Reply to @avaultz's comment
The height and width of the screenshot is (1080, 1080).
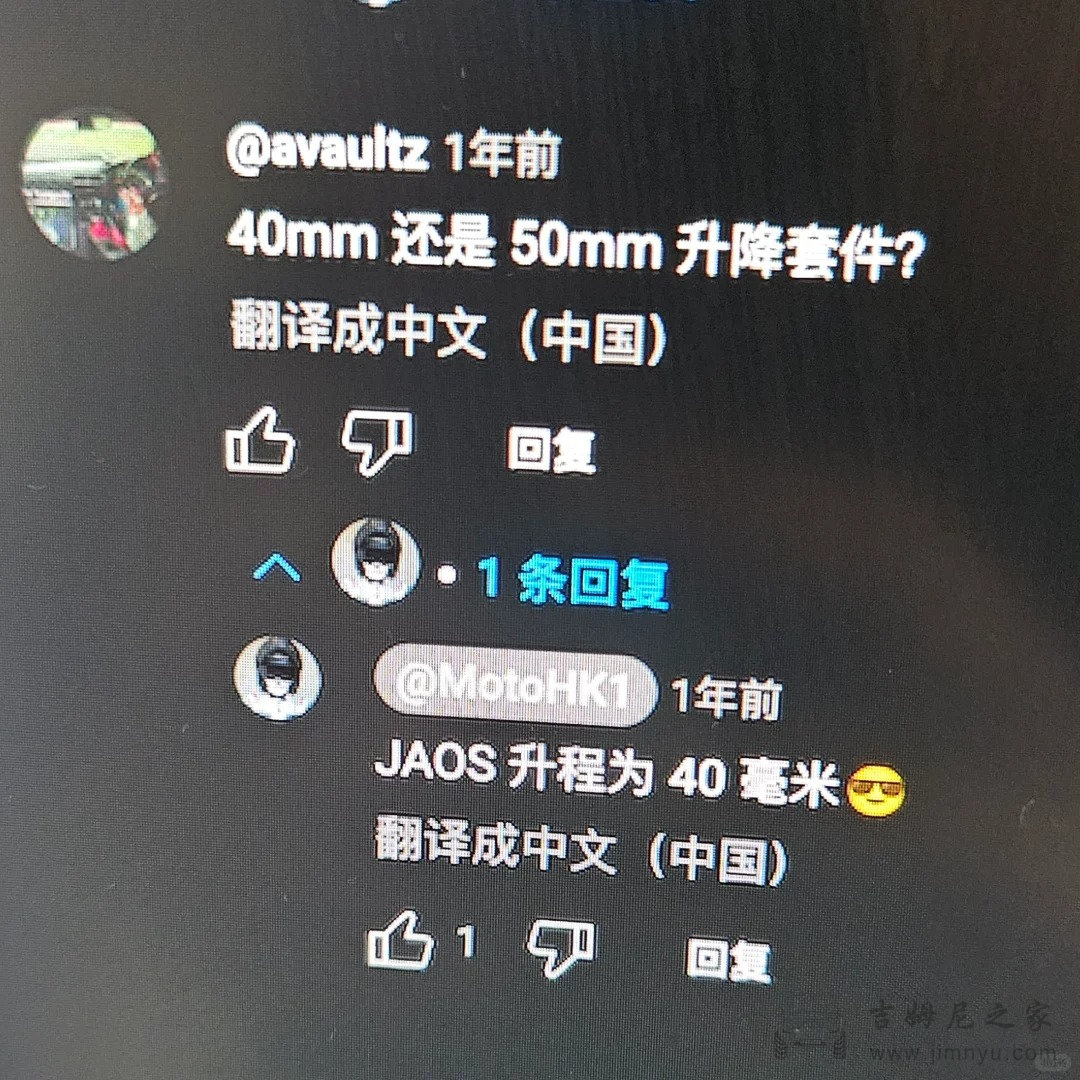551,450
